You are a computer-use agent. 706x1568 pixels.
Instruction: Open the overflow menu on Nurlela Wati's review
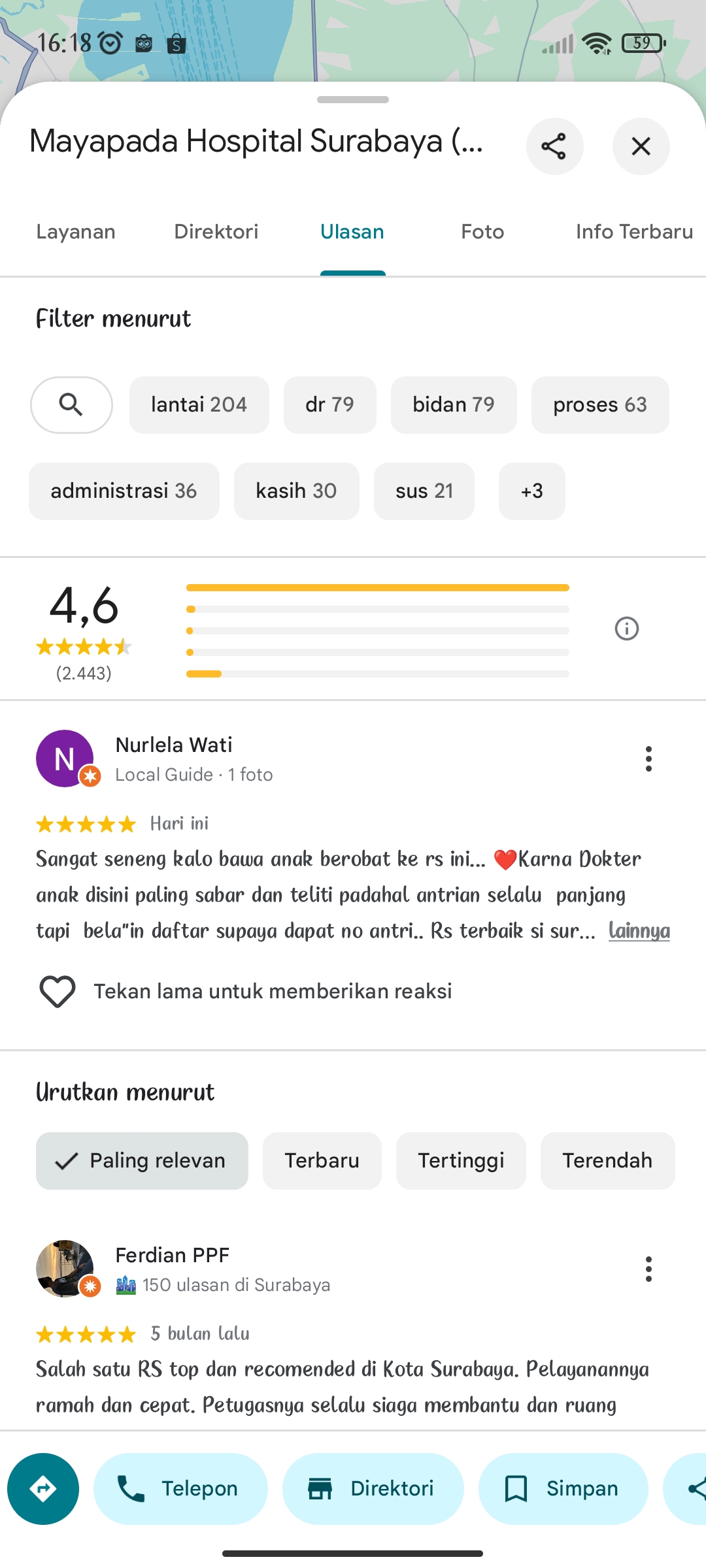coord(648,759)
